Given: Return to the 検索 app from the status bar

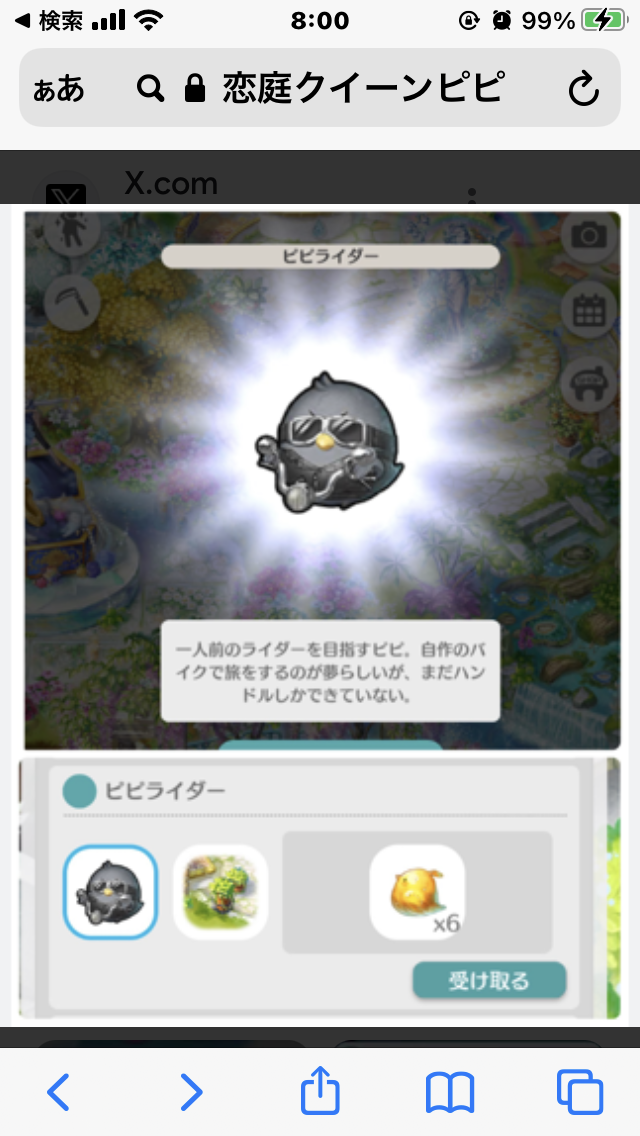Looking at the screenshot, I should click(49, 21).
